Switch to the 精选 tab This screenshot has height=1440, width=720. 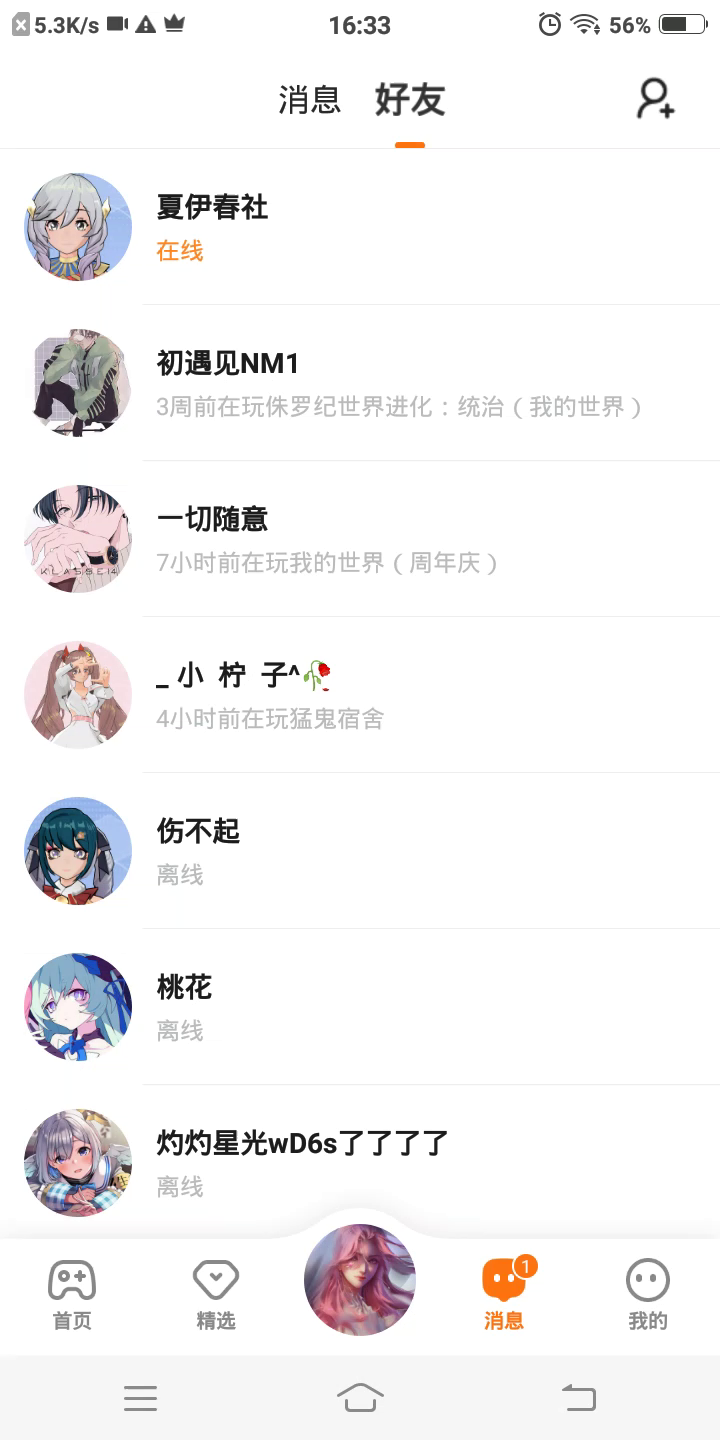[215, 1295]
